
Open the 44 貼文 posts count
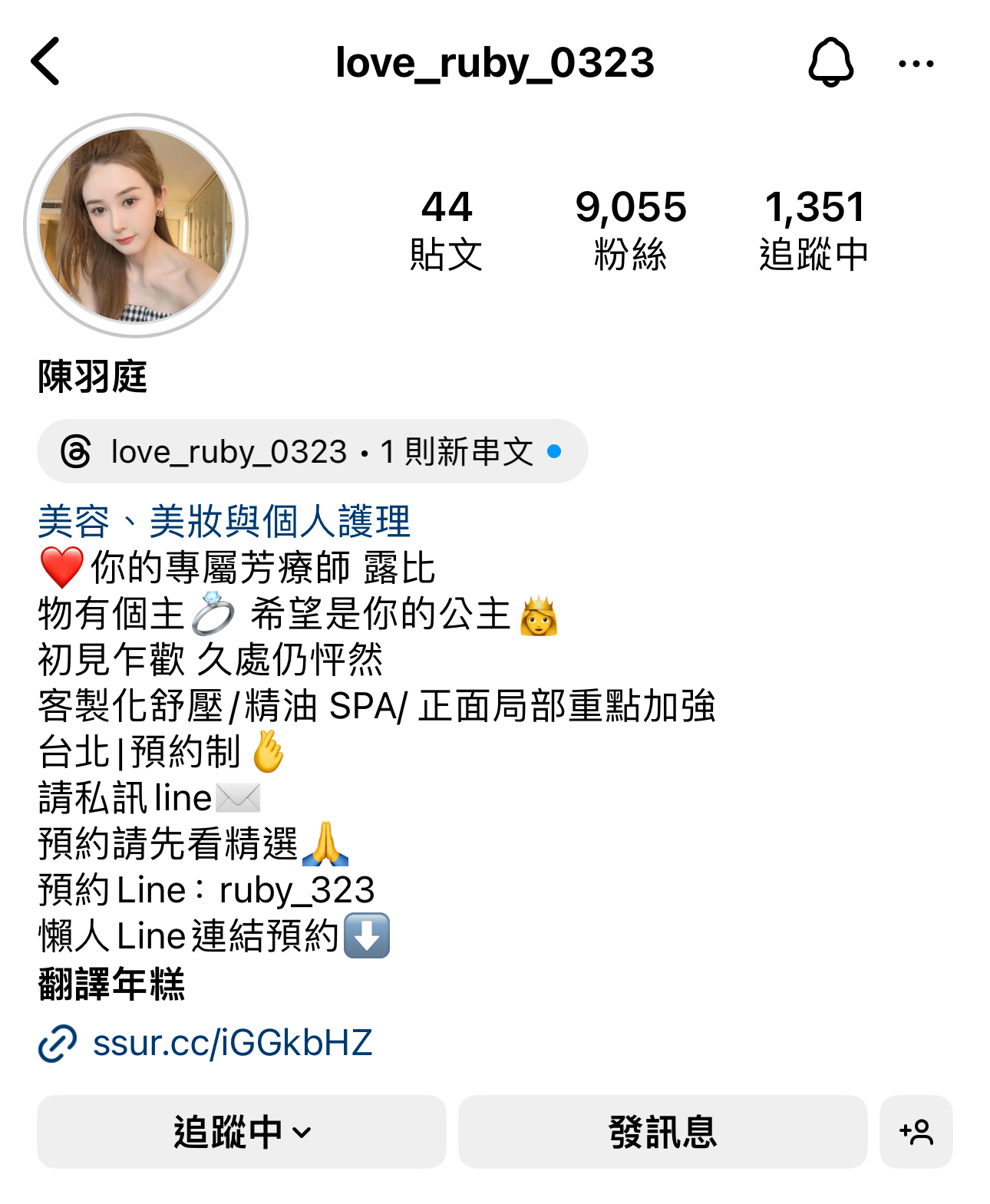(446, 229)
